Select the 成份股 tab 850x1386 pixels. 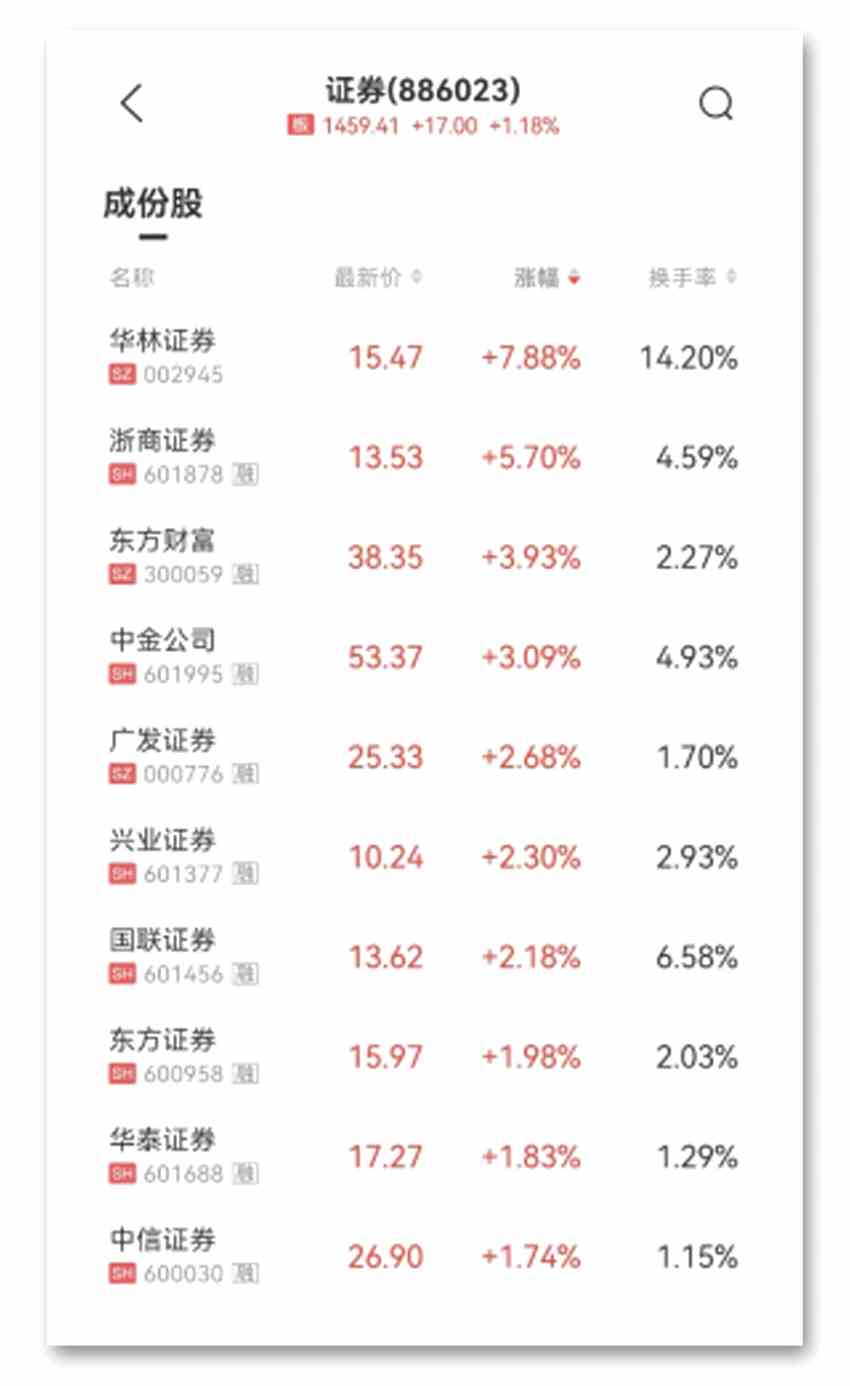[153, 204]
